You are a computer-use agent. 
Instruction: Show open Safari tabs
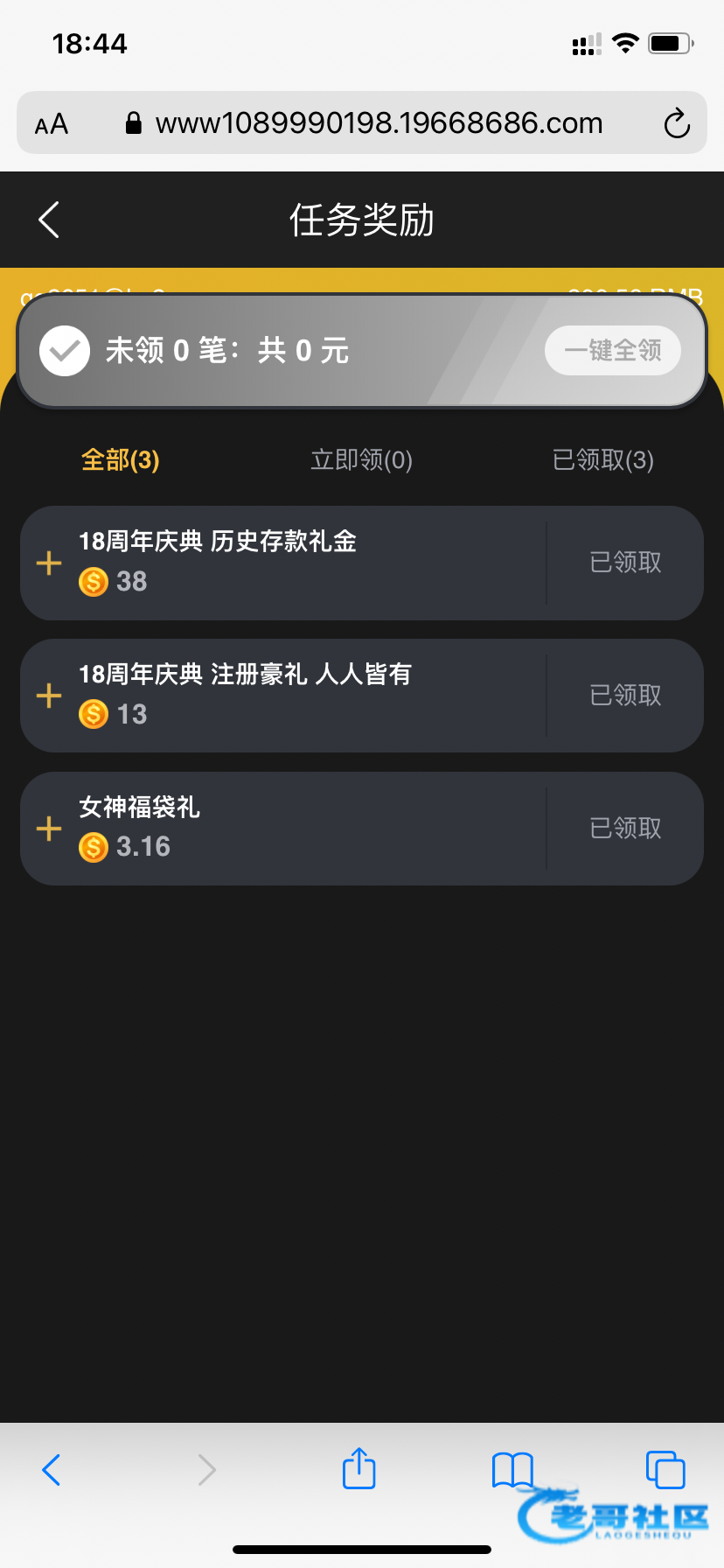(665, 1469)
